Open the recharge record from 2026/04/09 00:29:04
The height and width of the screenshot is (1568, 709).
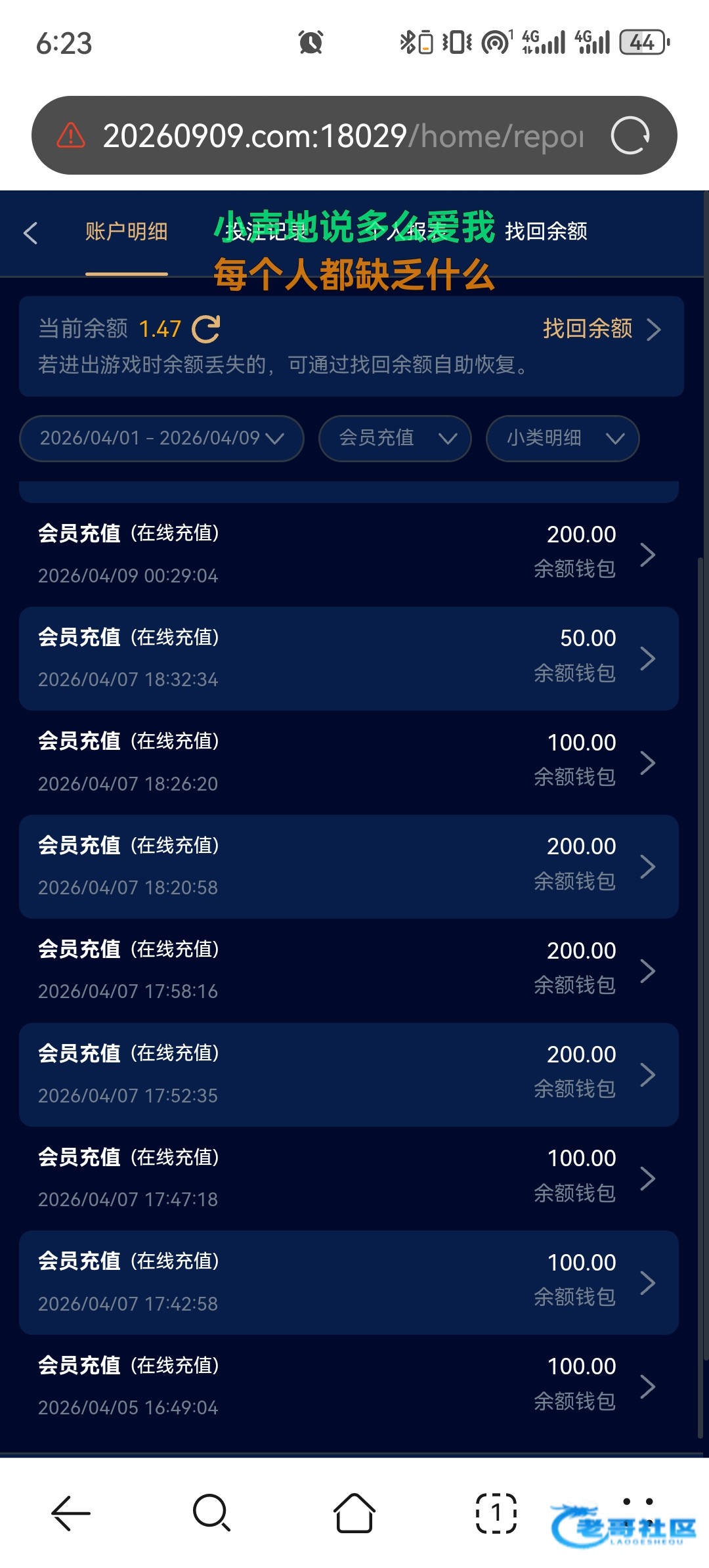pos(348,554)
